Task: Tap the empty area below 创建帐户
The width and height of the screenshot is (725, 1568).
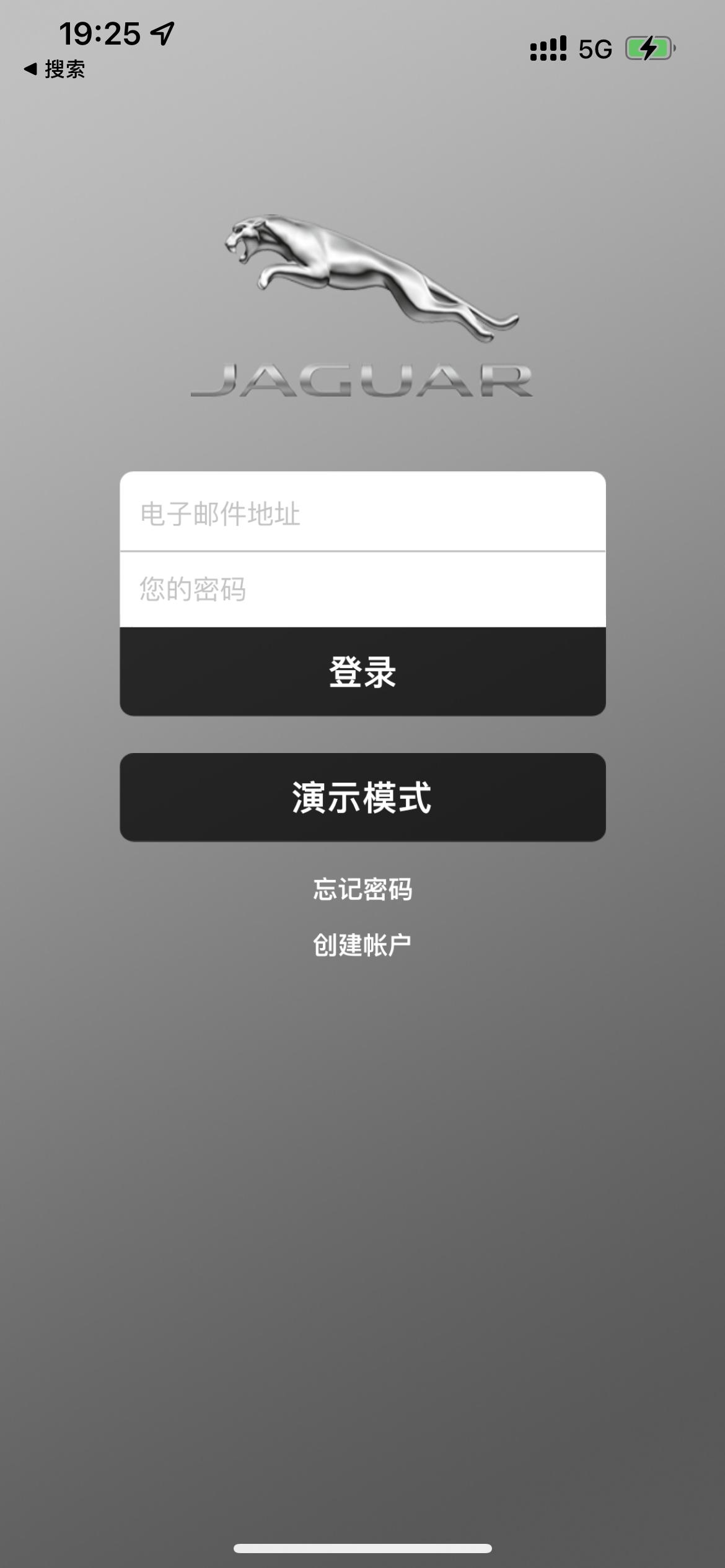Action: pos(362,1177)
